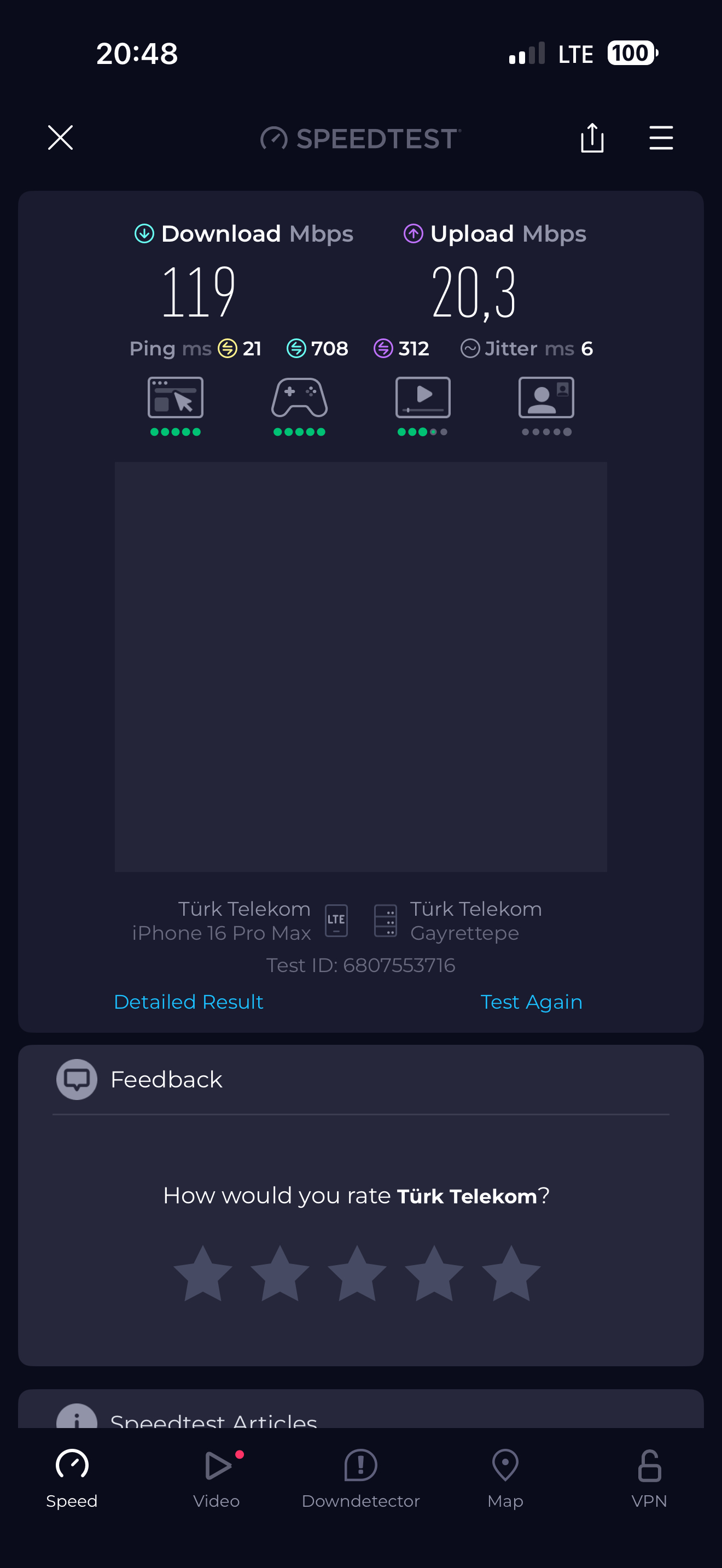This screenshot has height=1568, width=722.
Task: Open the Detailed Result link
Action: (x=188, y=1001)
